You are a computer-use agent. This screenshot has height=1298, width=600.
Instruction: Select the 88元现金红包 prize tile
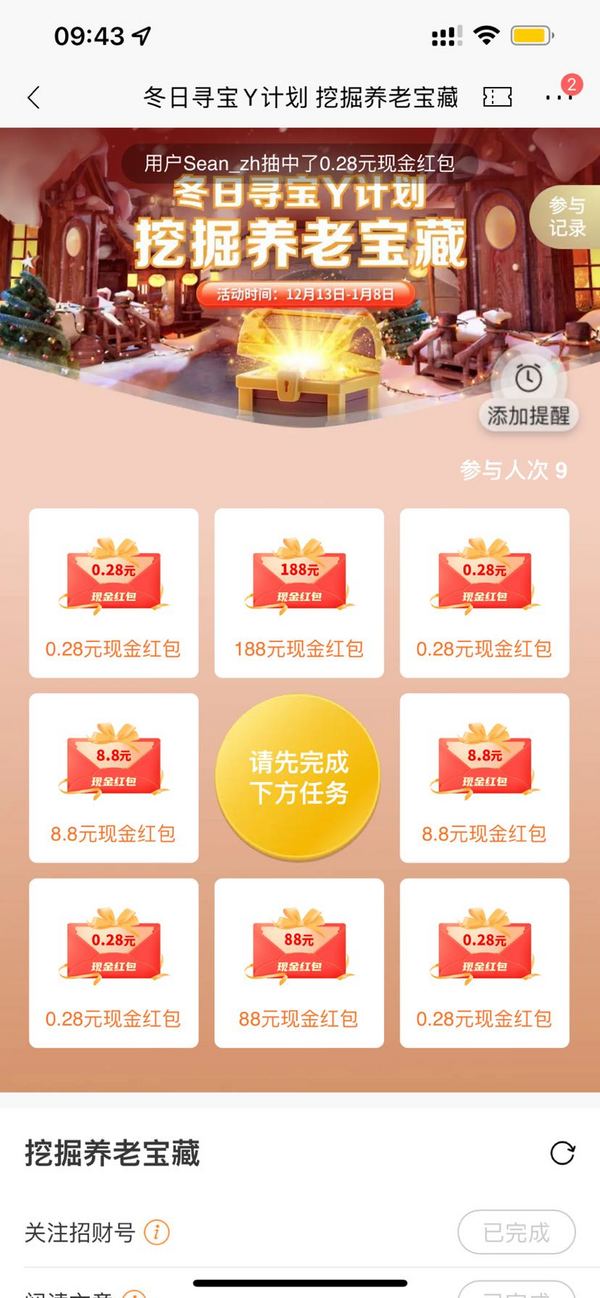(x=299, y=963)
